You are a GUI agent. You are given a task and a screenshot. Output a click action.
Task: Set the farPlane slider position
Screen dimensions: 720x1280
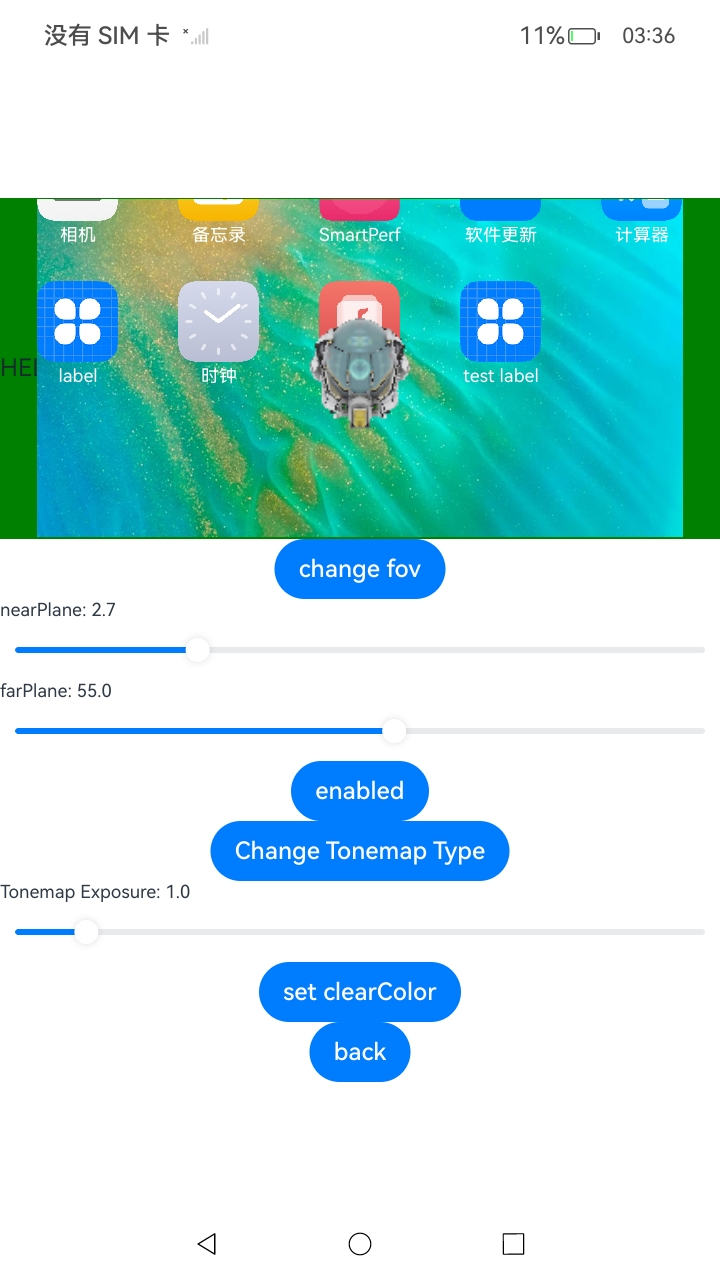(x=360, y=731)
